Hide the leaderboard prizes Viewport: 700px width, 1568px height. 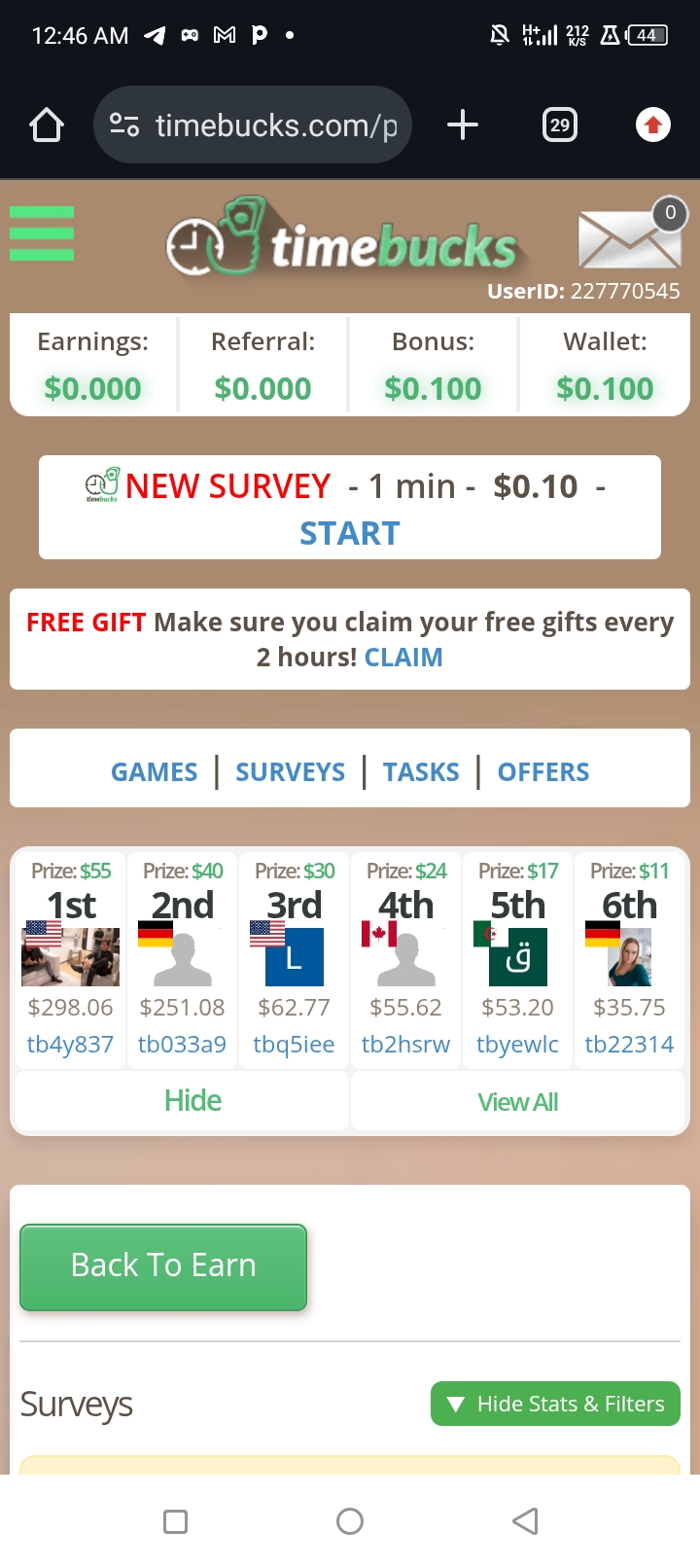[x=192, y=1101]
